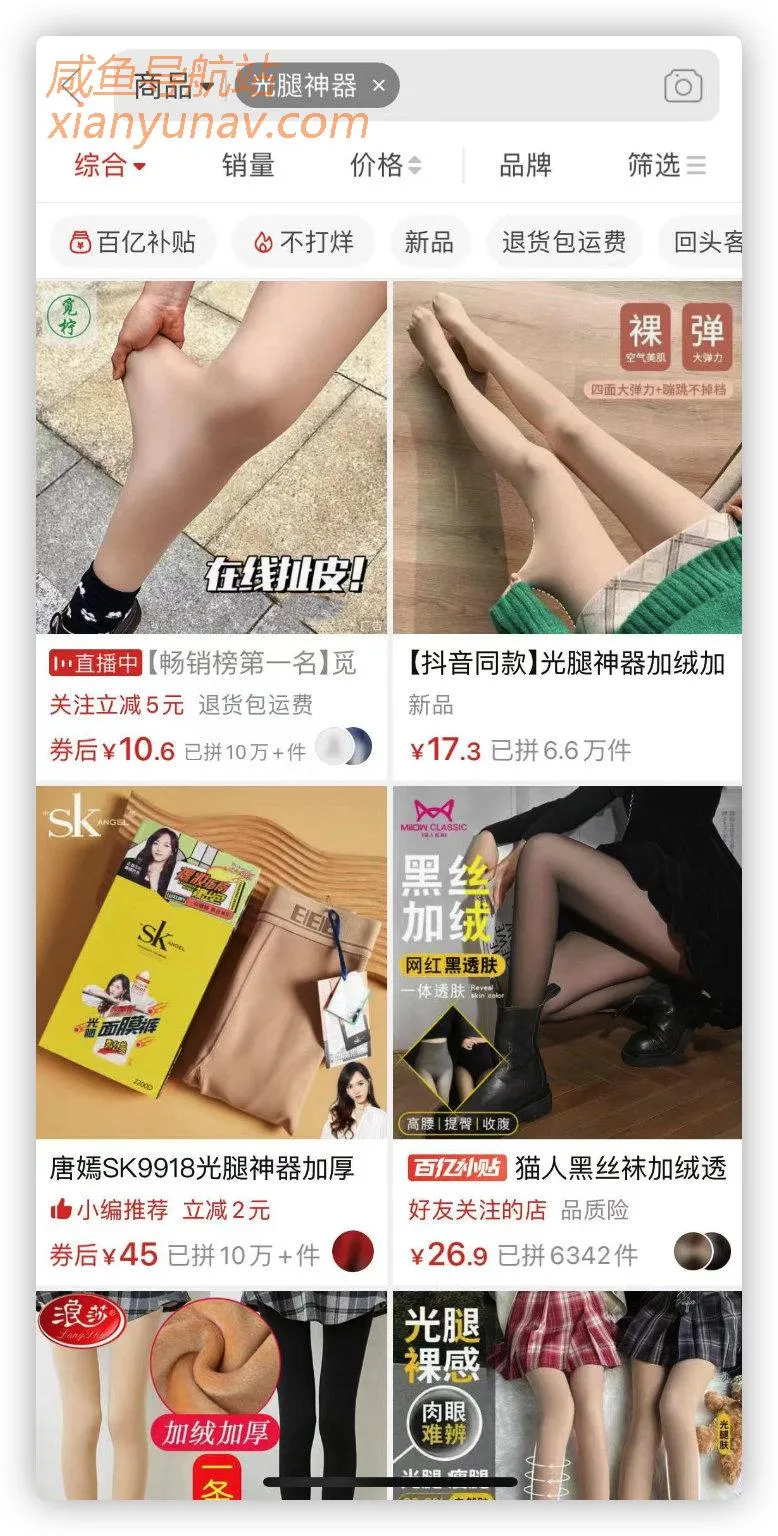Sort results by 综合
778x1536 pixels.
(110, 165)
